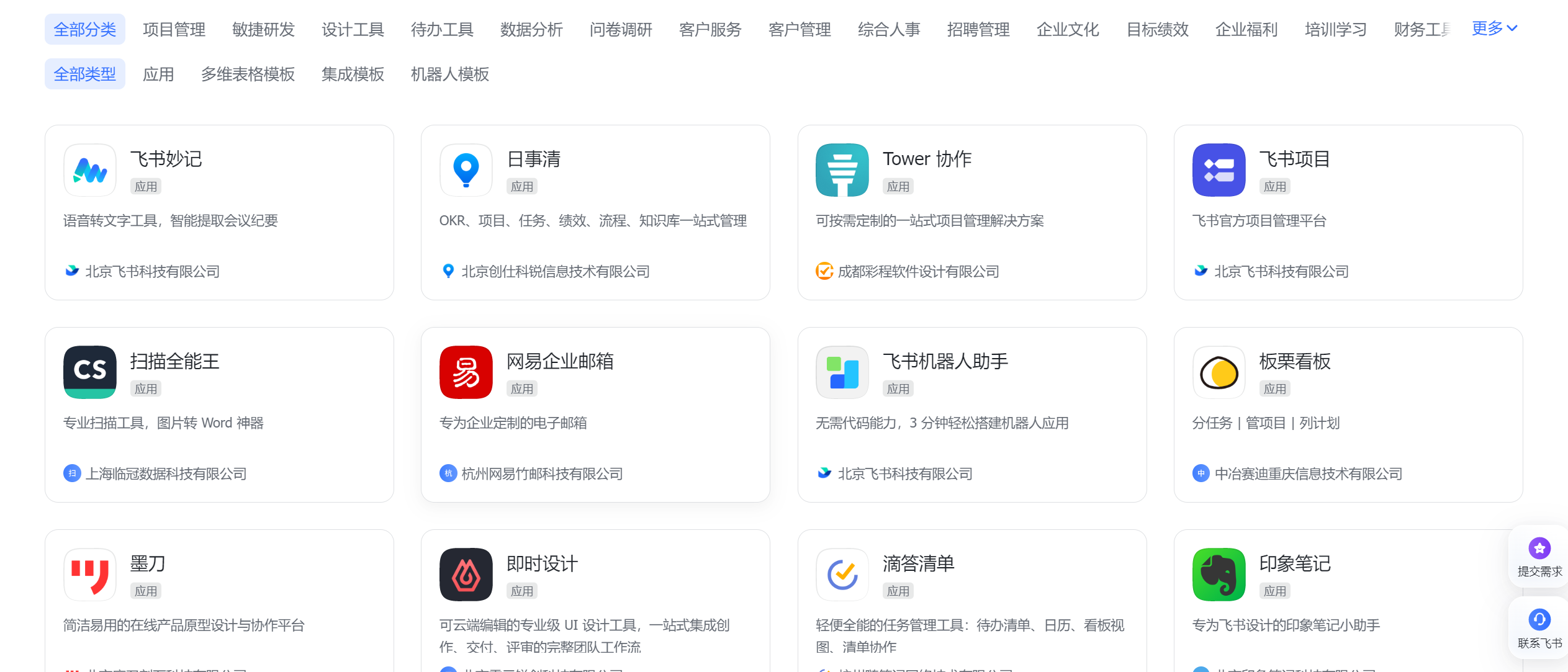Open the 板栗看板 app card
Image resolution: width=1568 pixels, height=672 pixels.
point(1348,414)
